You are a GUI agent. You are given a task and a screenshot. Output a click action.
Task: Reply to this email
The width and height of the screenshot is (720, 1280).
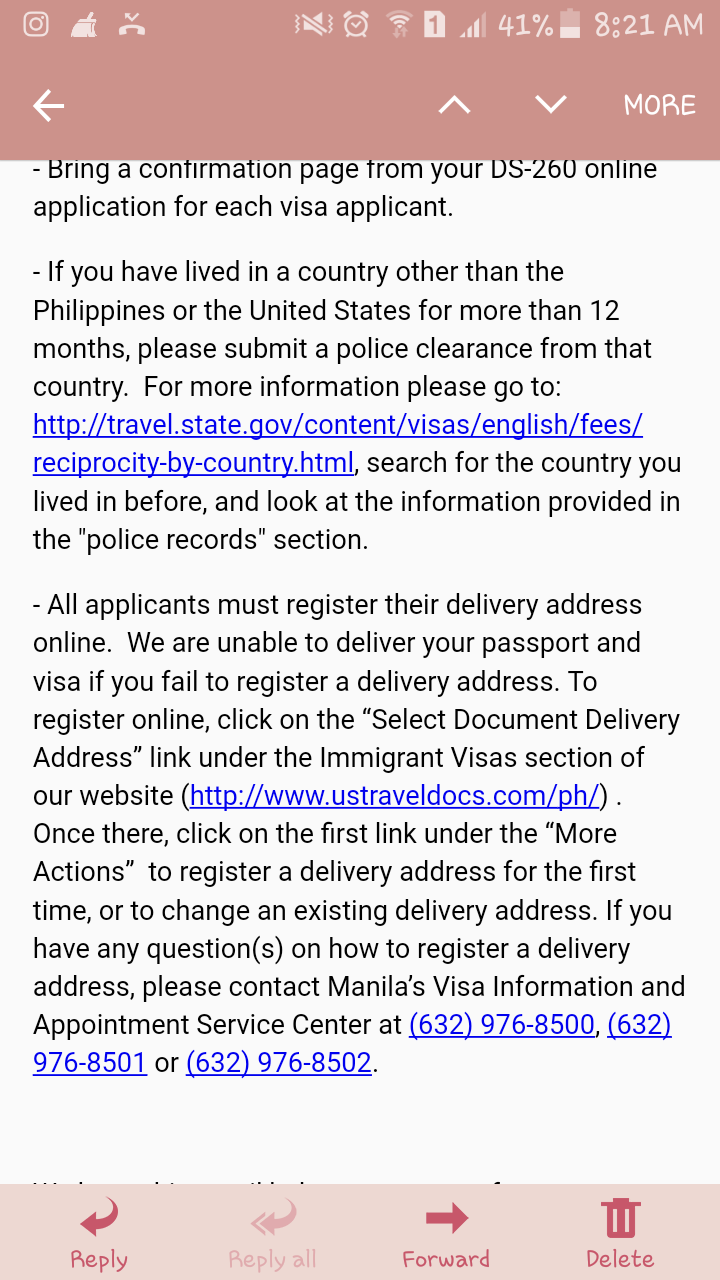(x=99, y=1234)
